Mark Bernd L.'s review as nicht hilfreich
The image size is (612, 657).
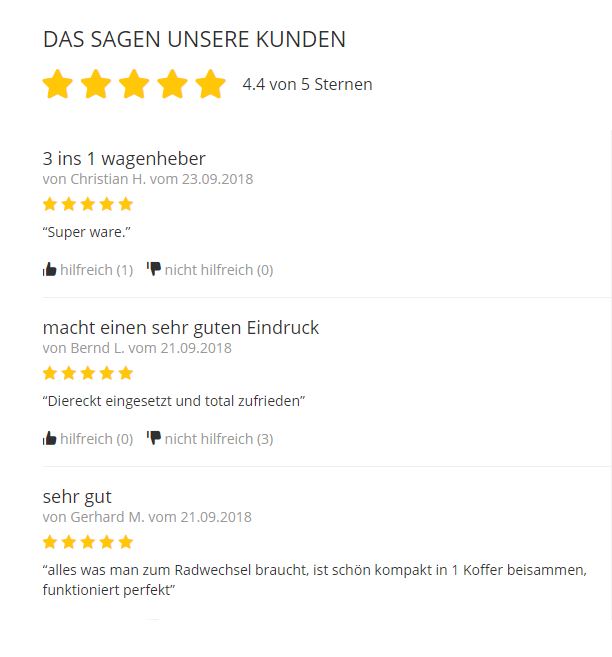[209, 439]
